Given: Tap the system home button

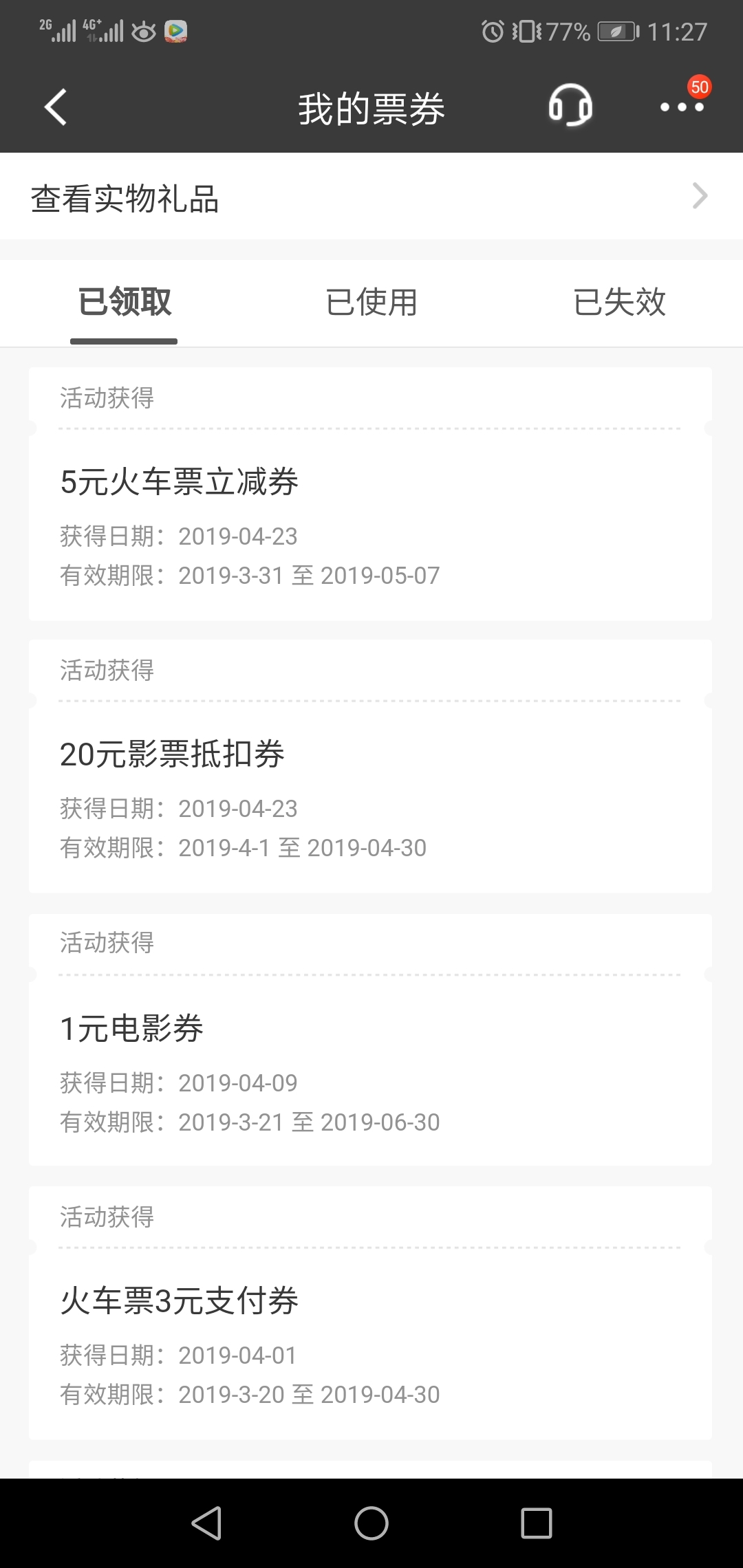Looking at the screenshot, I should (x=371, y=1523).
